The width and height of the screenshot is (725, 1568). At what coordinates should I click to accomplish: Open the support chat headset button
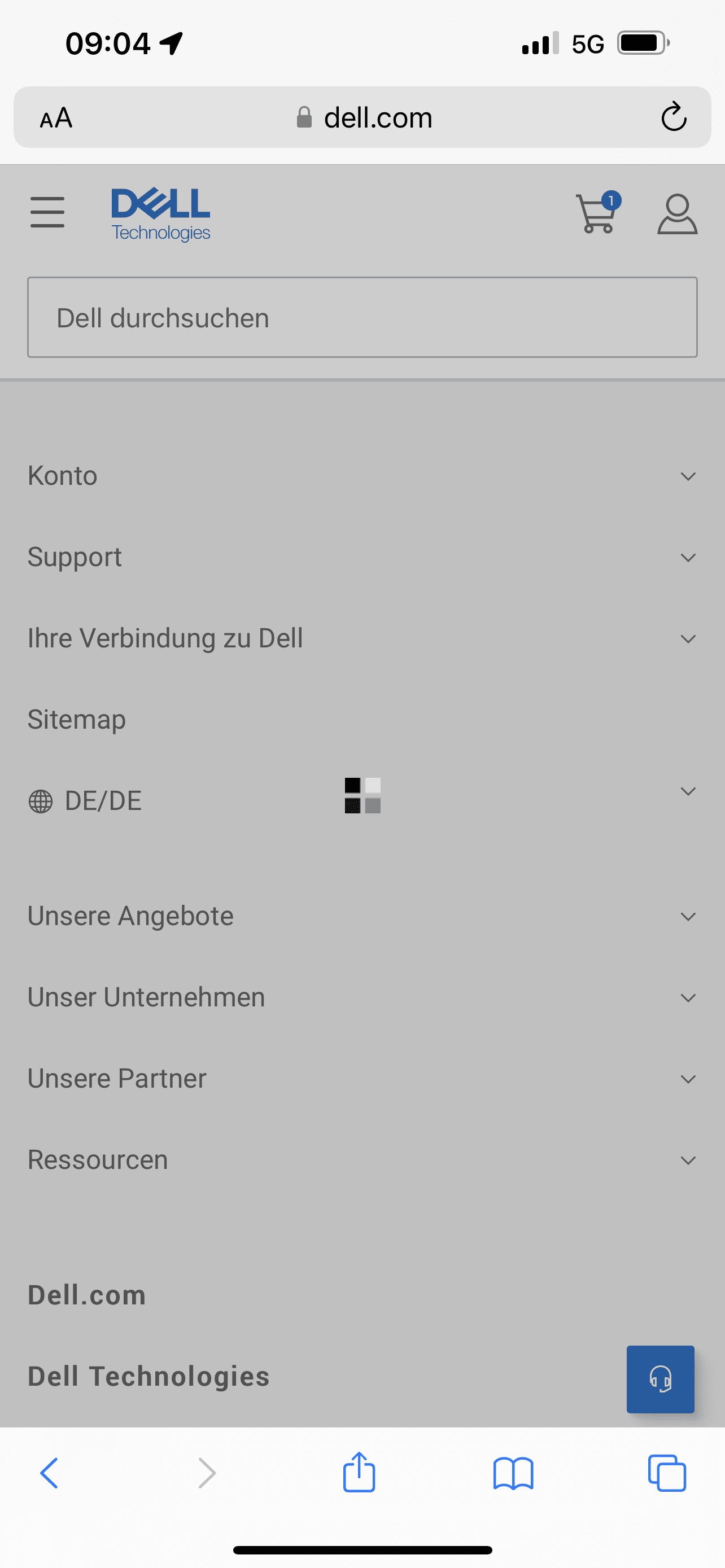pos(661,1379)
